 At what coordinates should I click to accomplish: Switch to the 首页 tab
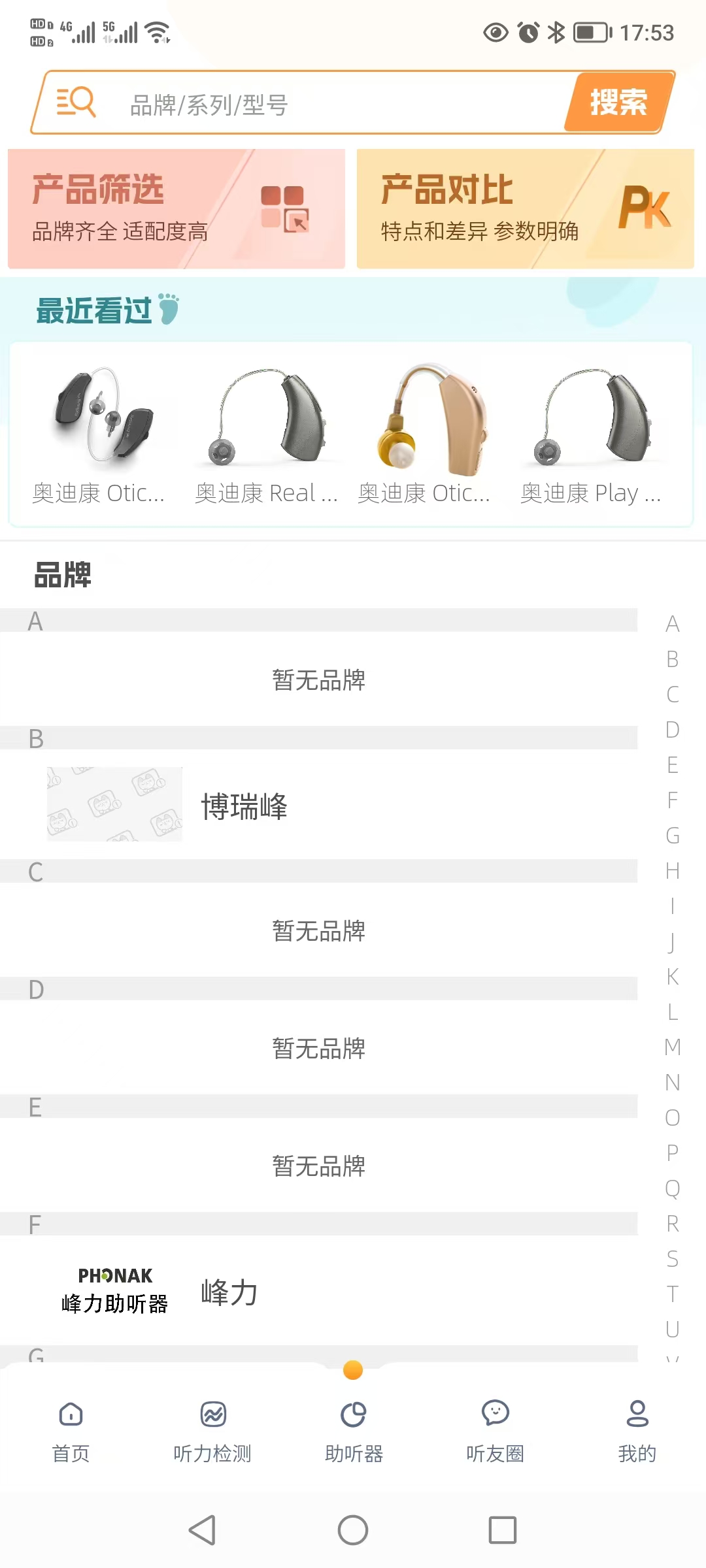(71, 1431)
